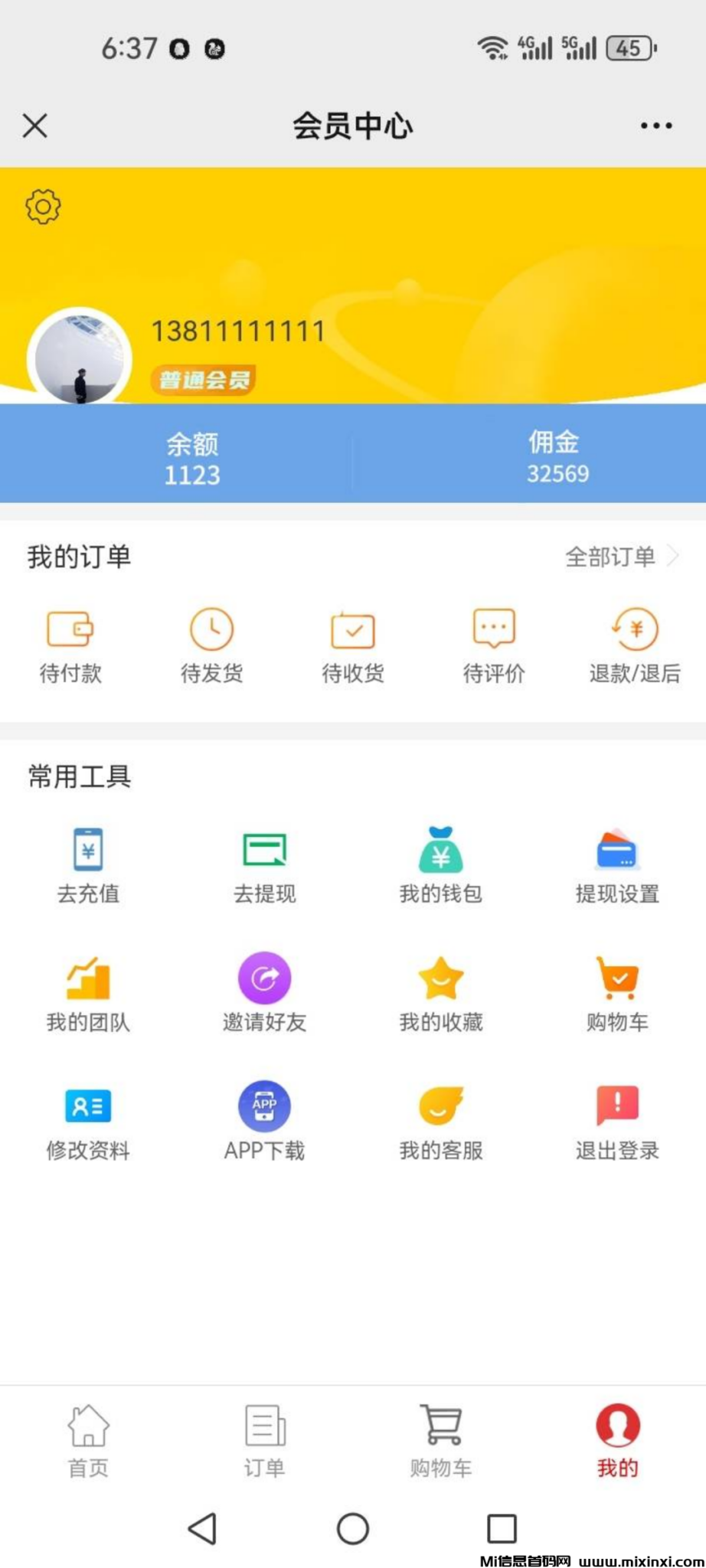Close the 会员中心 page
This screenshot has height=1568, width=706.
[x=34, y=126]
